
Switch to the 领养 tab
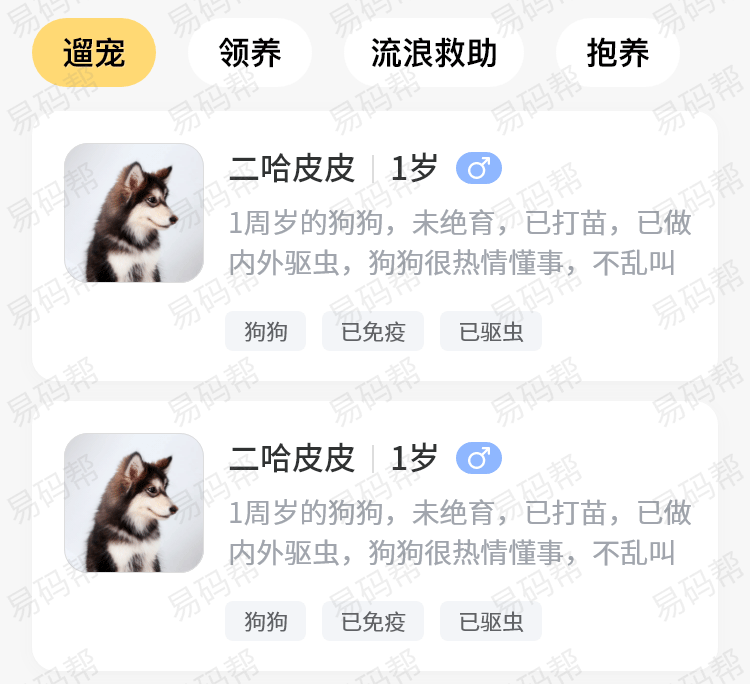coord(250,53)
